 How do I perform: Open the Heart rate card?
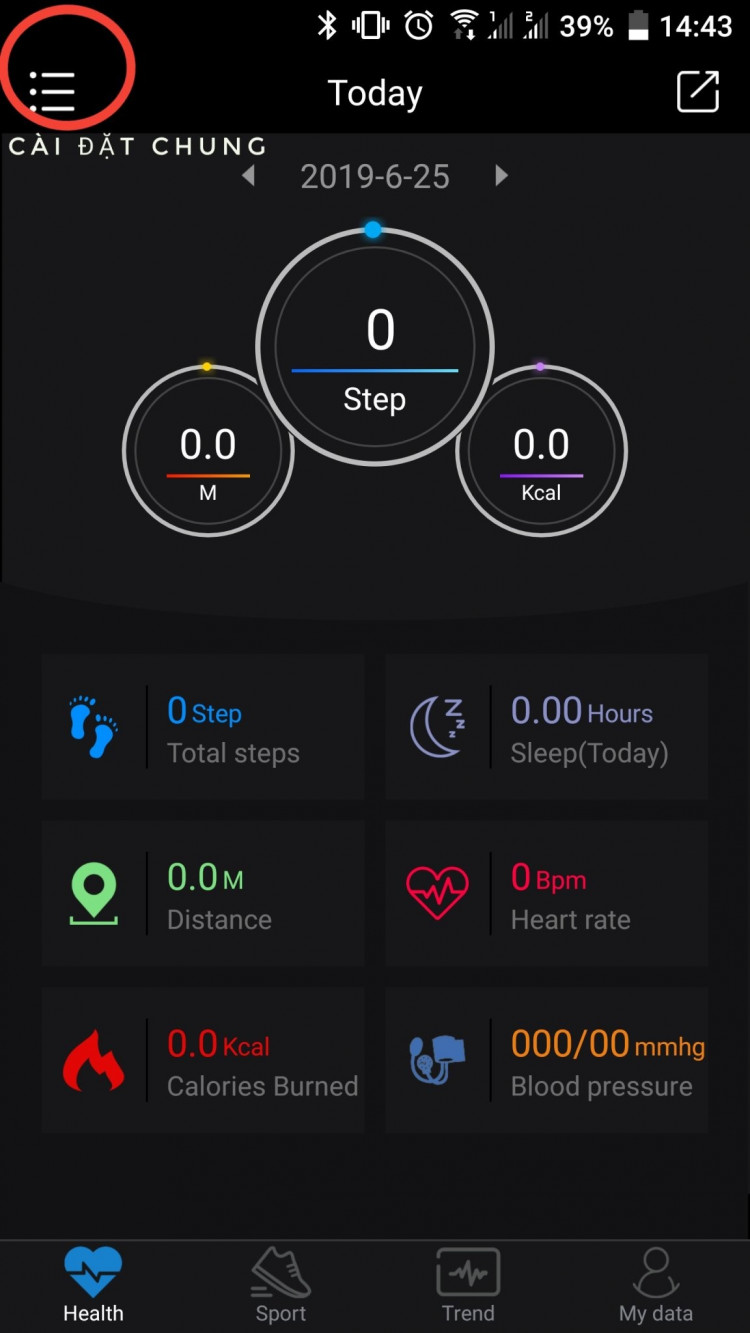click(547, 894)
